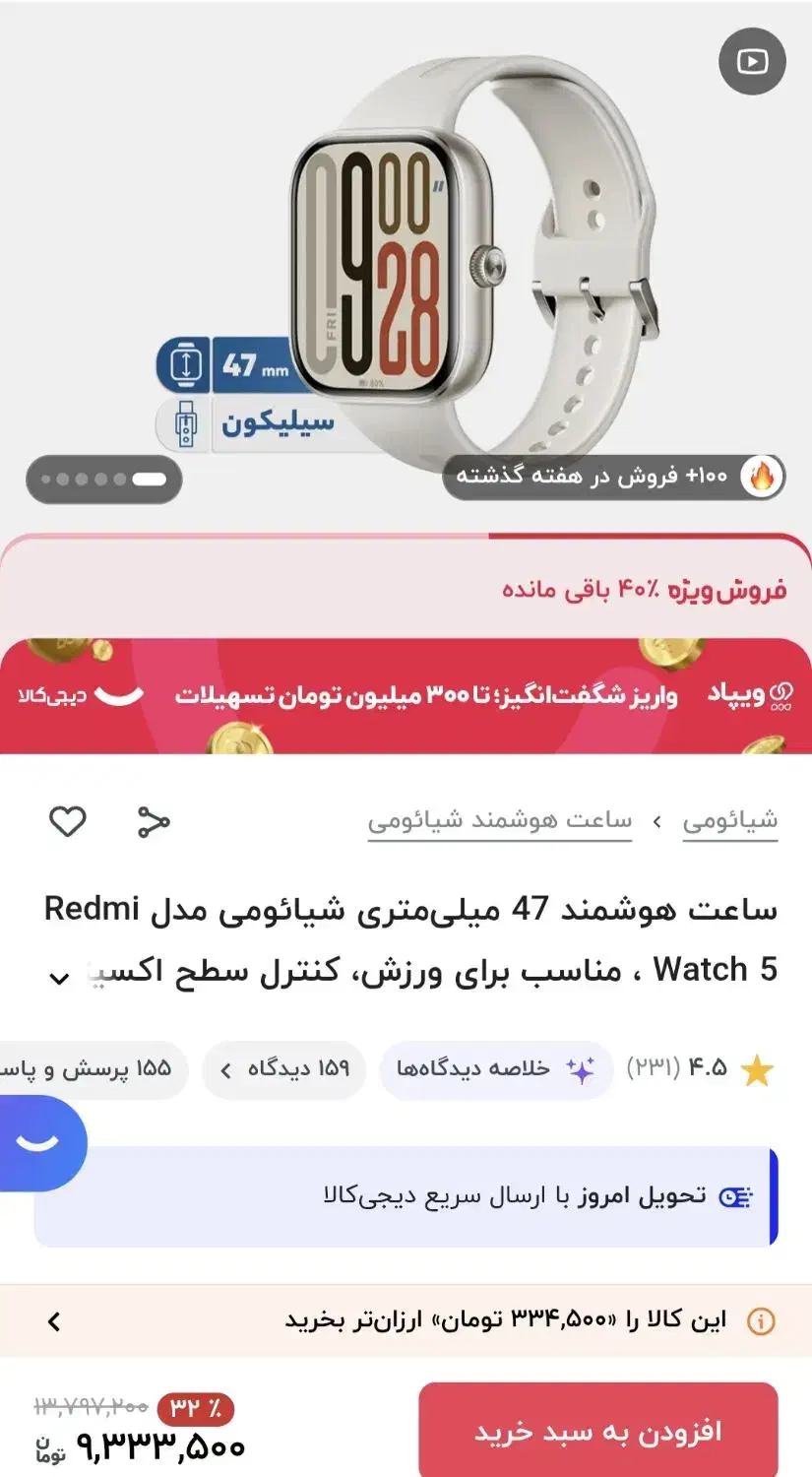812x1477 pixels.
Task: Add product to wishlist via heart icon
Action: click(67, 820)
